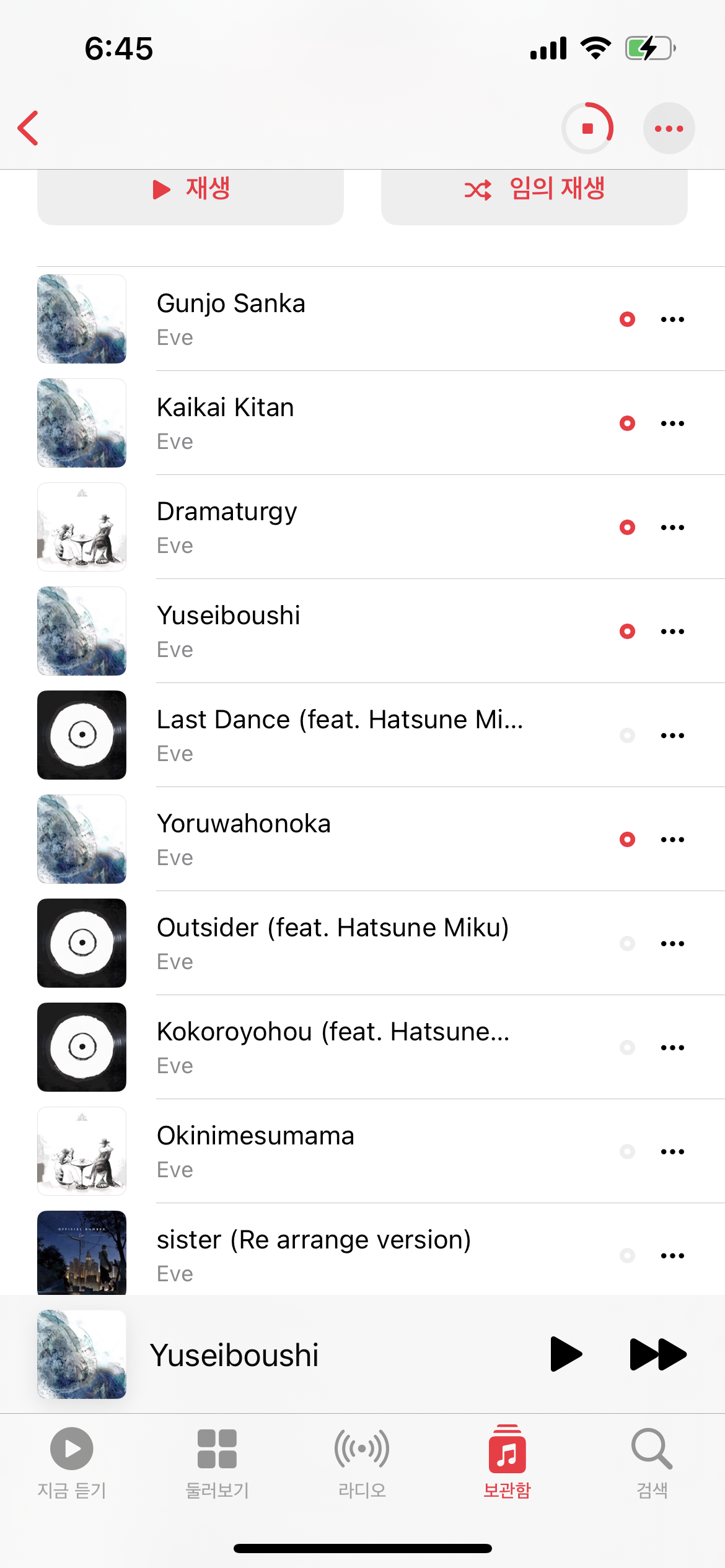Open more options for Kokoroyohou
The height and width of the screenshot is (1568, 725).
coord(672,1048)
